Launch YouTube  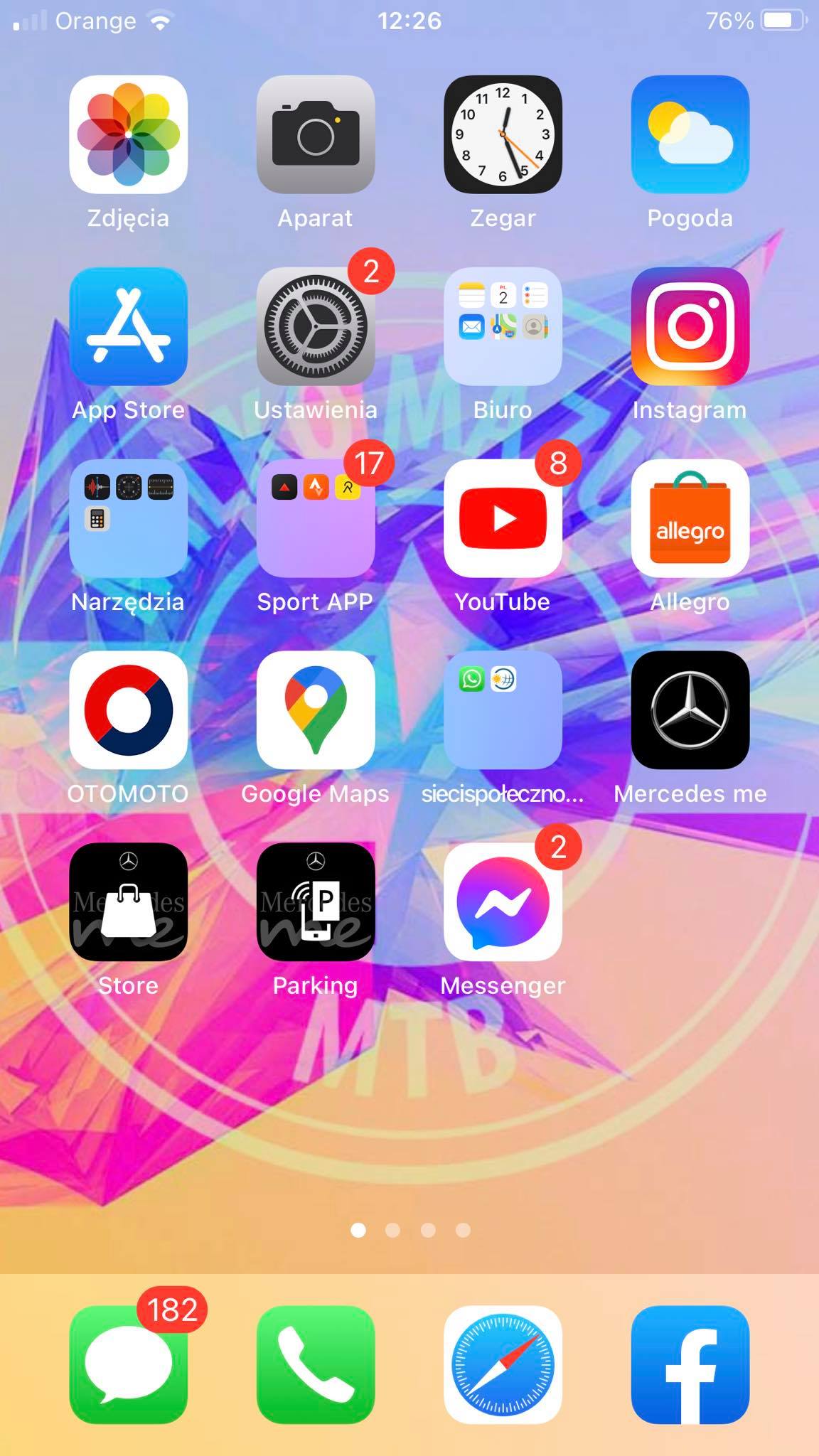pyautogui.click(x=503, y=518)
